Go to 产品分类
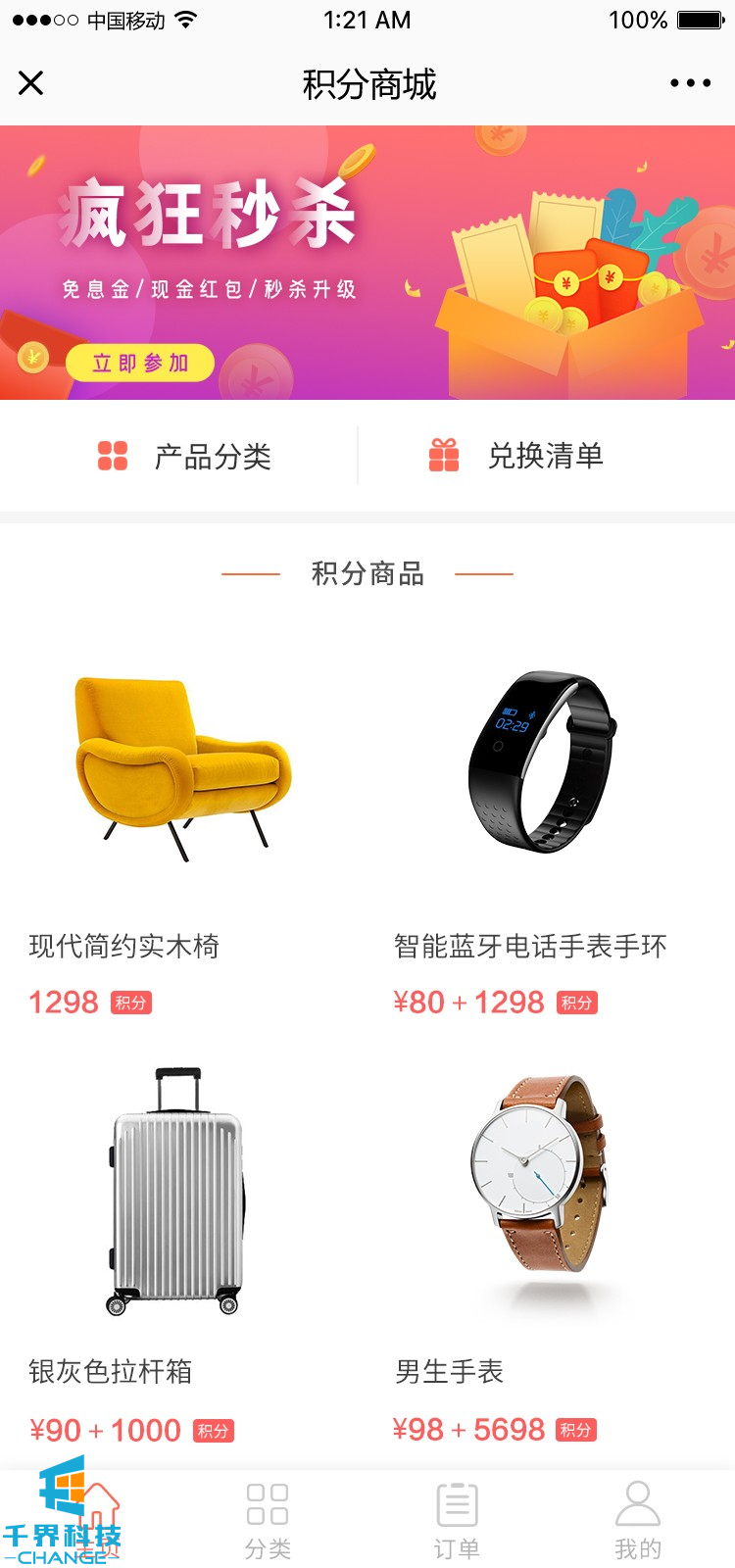Image resolution: width=735 pixels, height=1568 pixels. click(x=184, y=456)
